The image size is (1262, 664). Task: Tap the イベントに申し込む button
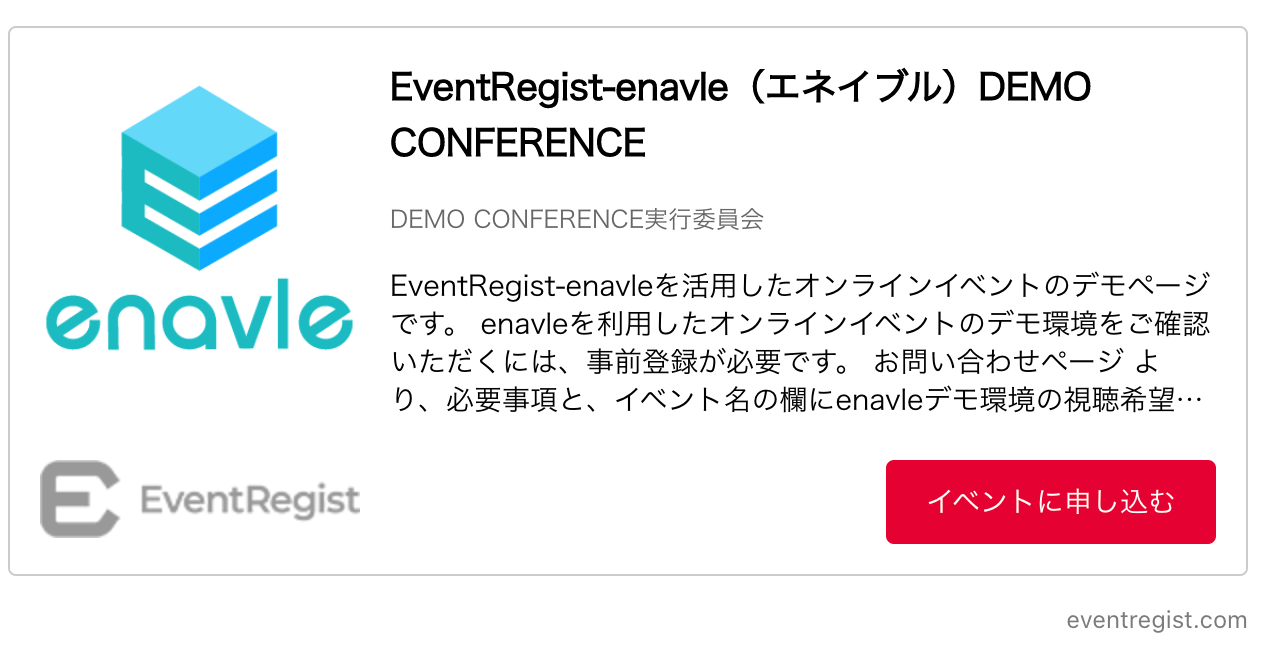[x=1050, y=502]
